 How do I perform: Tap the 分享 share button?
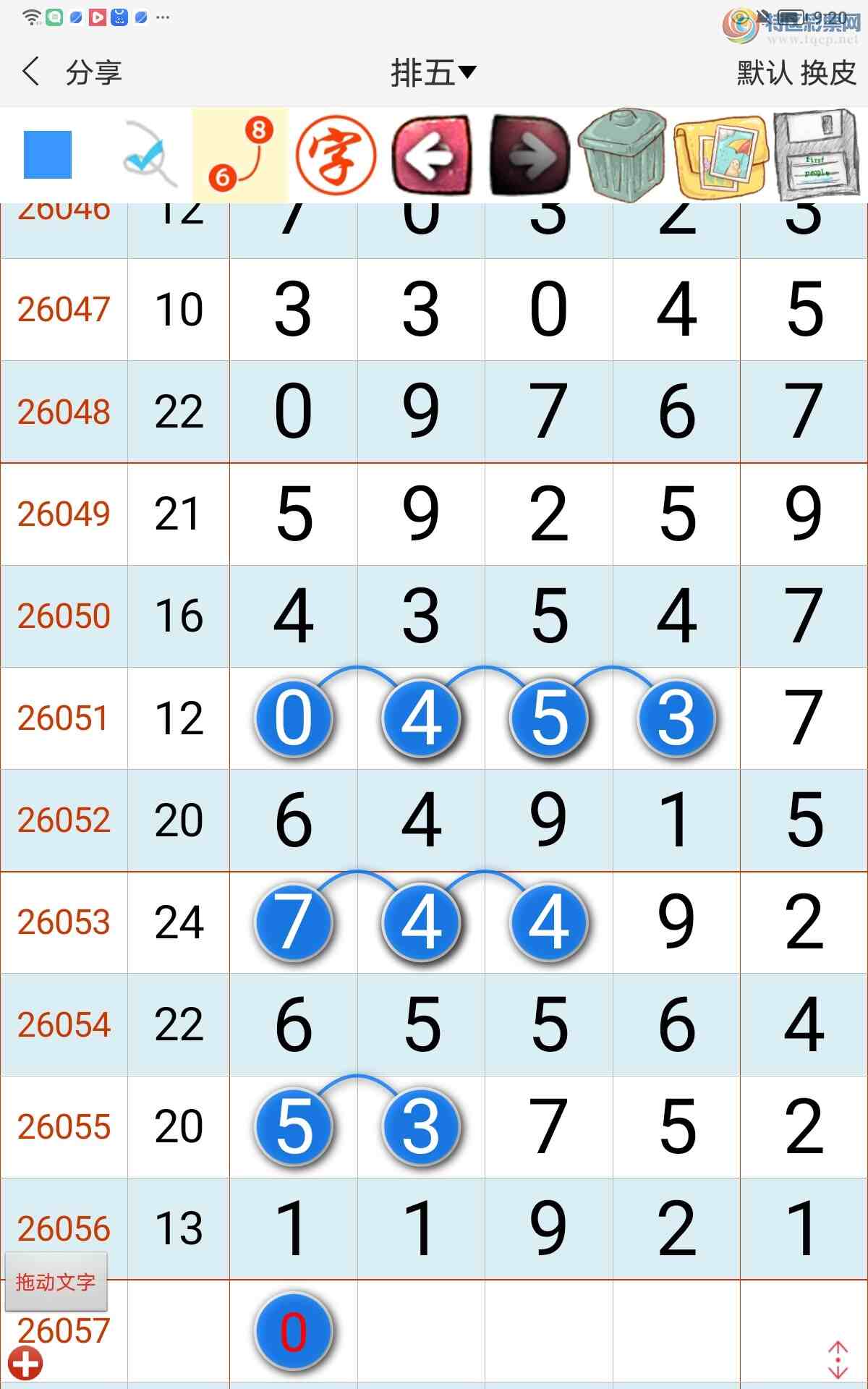[95, 72]
